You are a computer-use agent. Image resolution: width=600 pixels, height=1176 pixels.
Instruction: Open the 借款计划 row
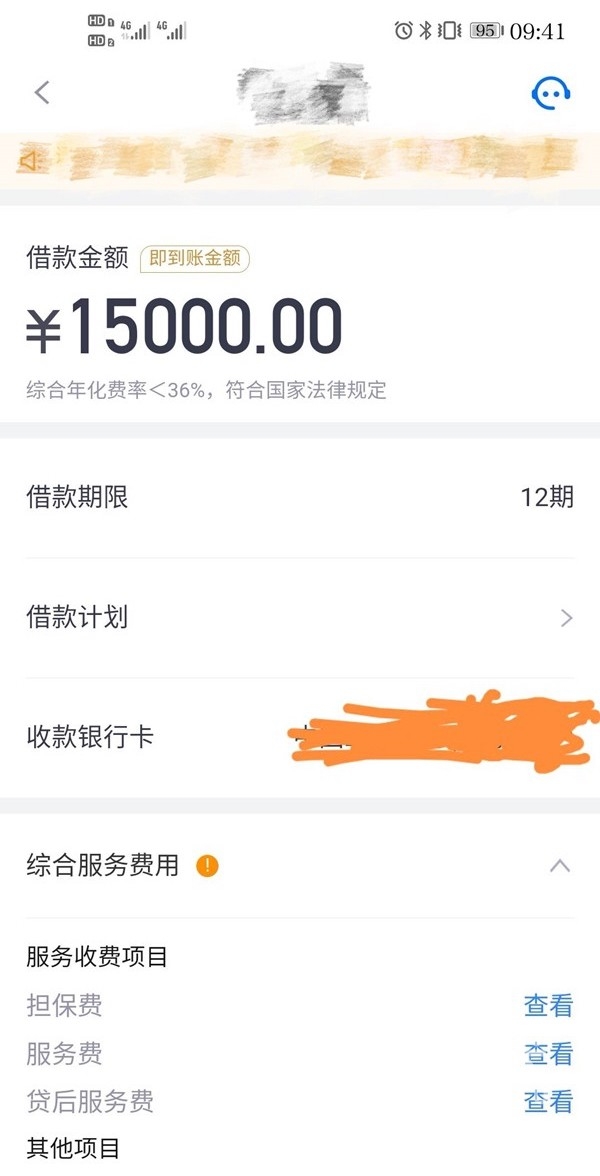coord(300,618)
